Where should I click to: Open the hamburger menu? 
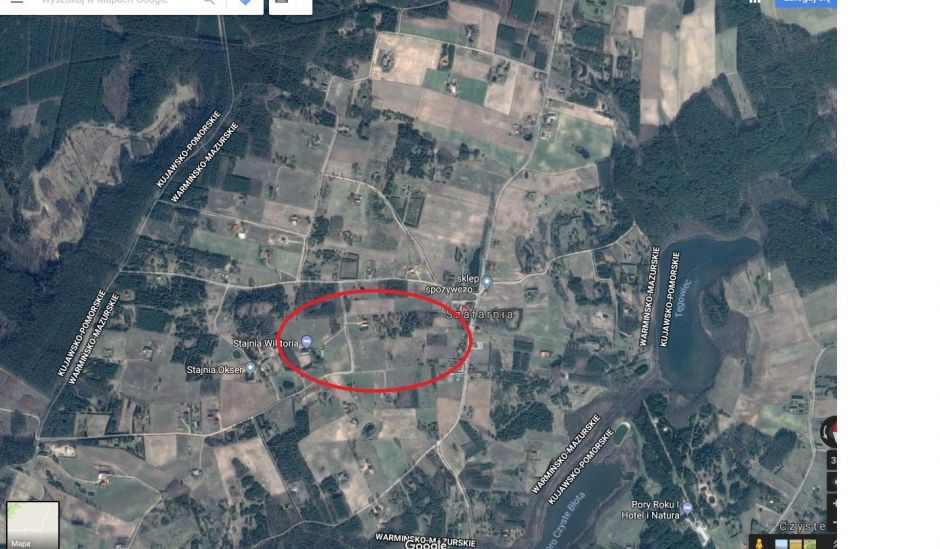coord(16,3)
